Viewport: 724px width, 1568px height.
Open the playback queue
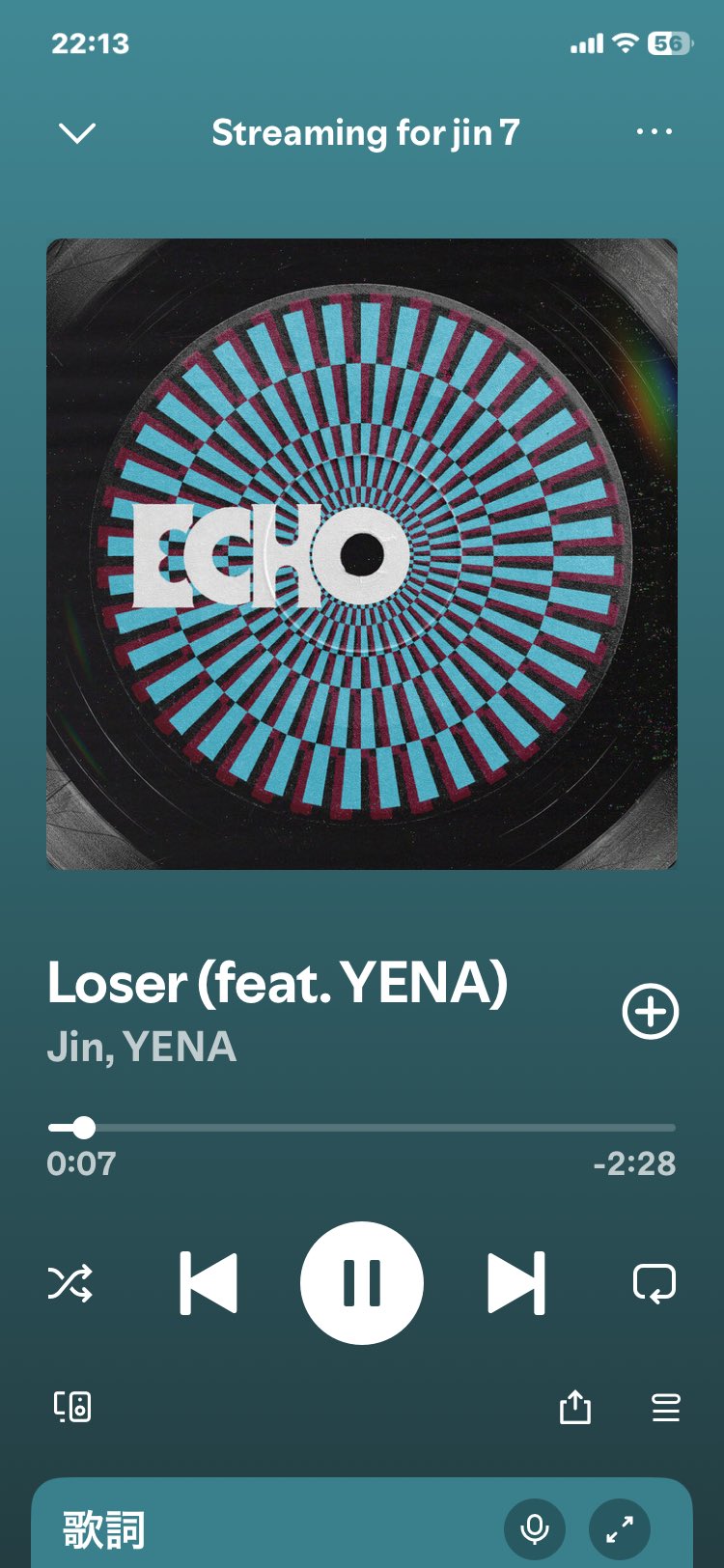click(666, 1407)
